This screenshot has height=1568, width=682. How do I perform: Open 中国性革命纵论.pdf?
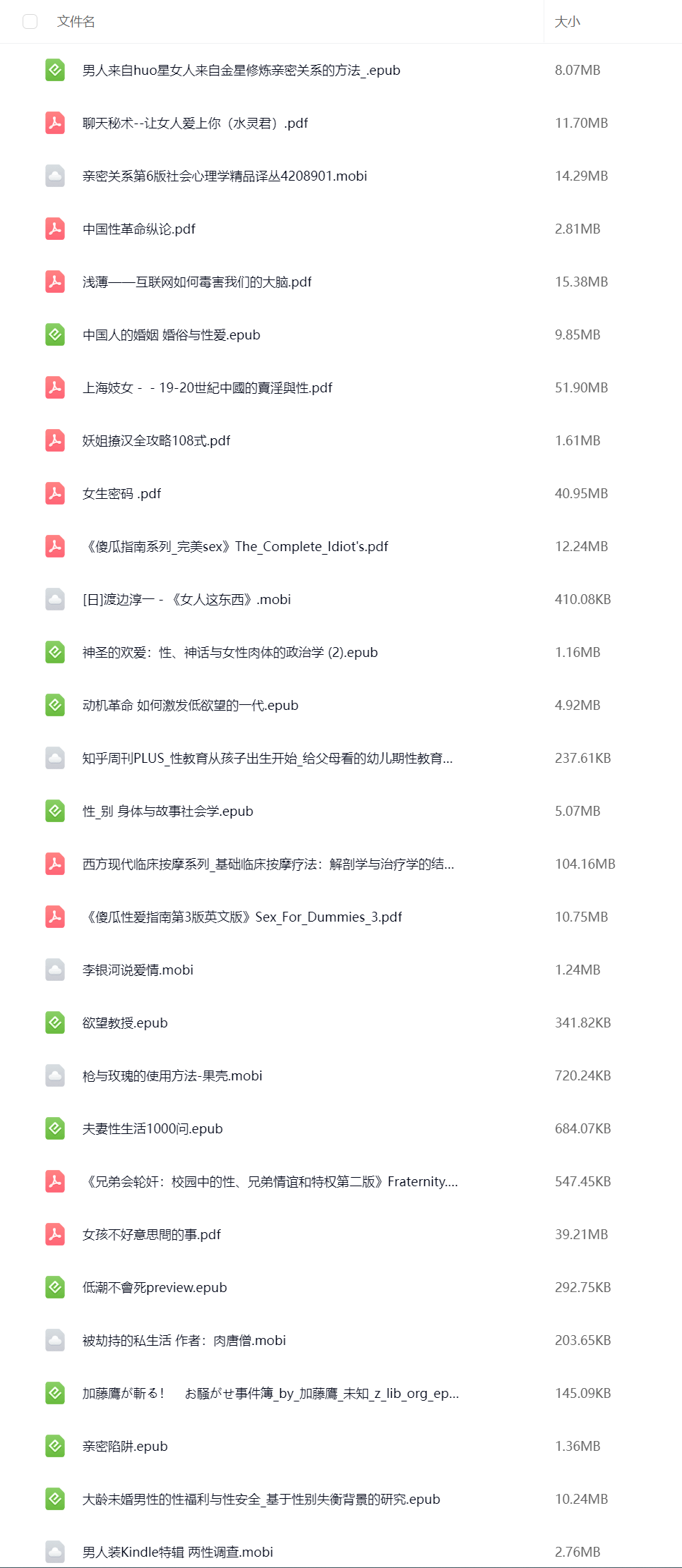[x=138, y=229]
